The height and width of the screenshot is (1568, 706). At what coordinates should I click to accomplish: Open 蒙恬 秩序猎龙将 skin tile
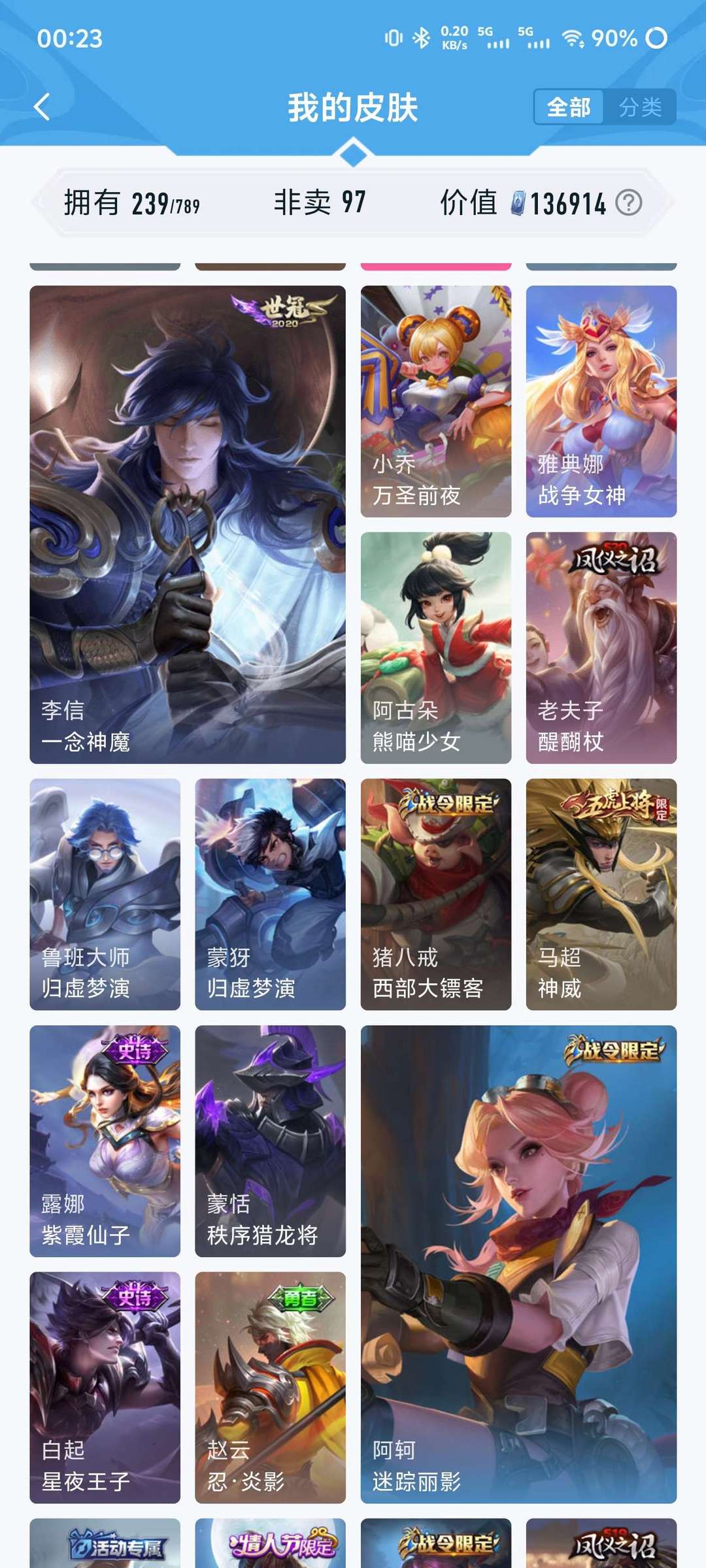[270, 1141]
